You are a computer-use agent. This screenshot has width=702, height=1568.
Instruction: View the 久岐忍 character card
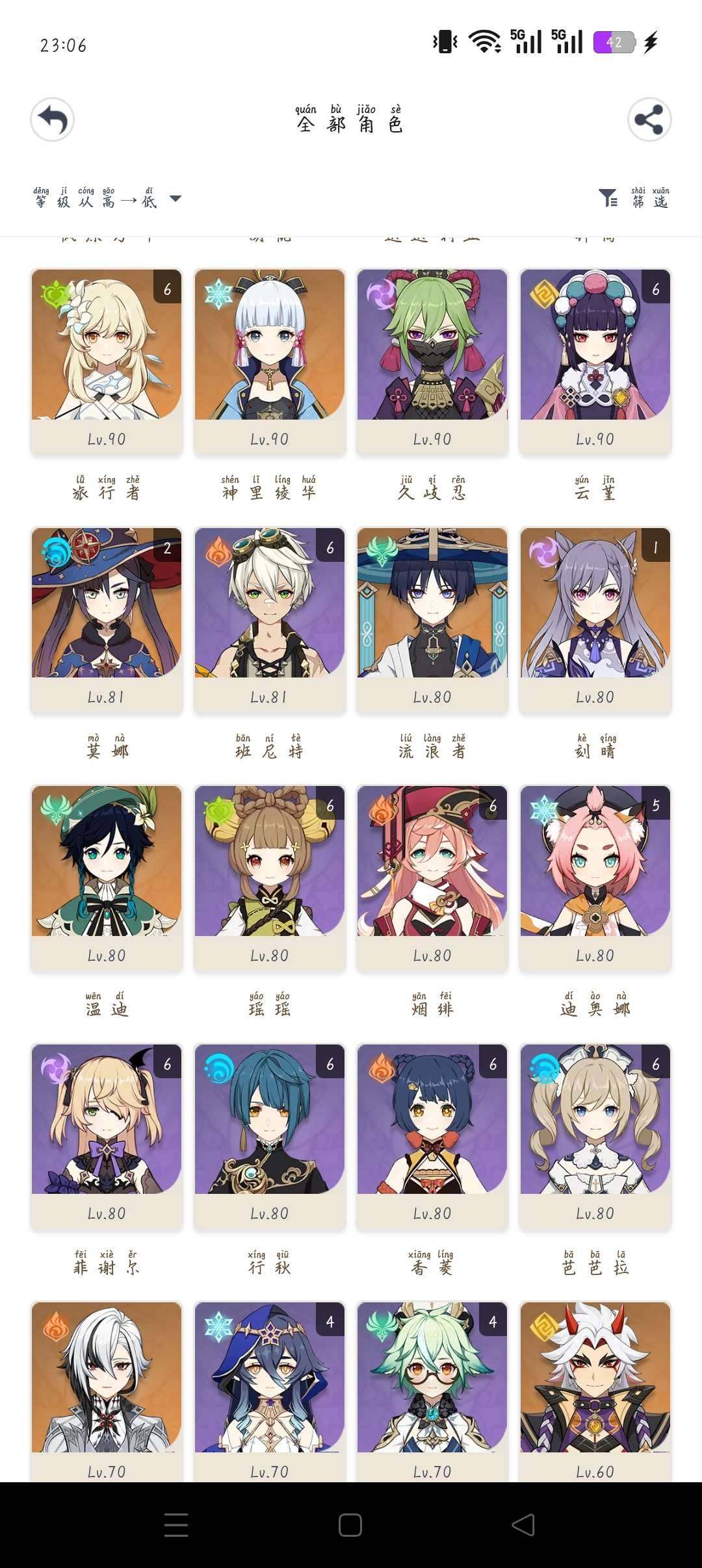pos(432,360)
